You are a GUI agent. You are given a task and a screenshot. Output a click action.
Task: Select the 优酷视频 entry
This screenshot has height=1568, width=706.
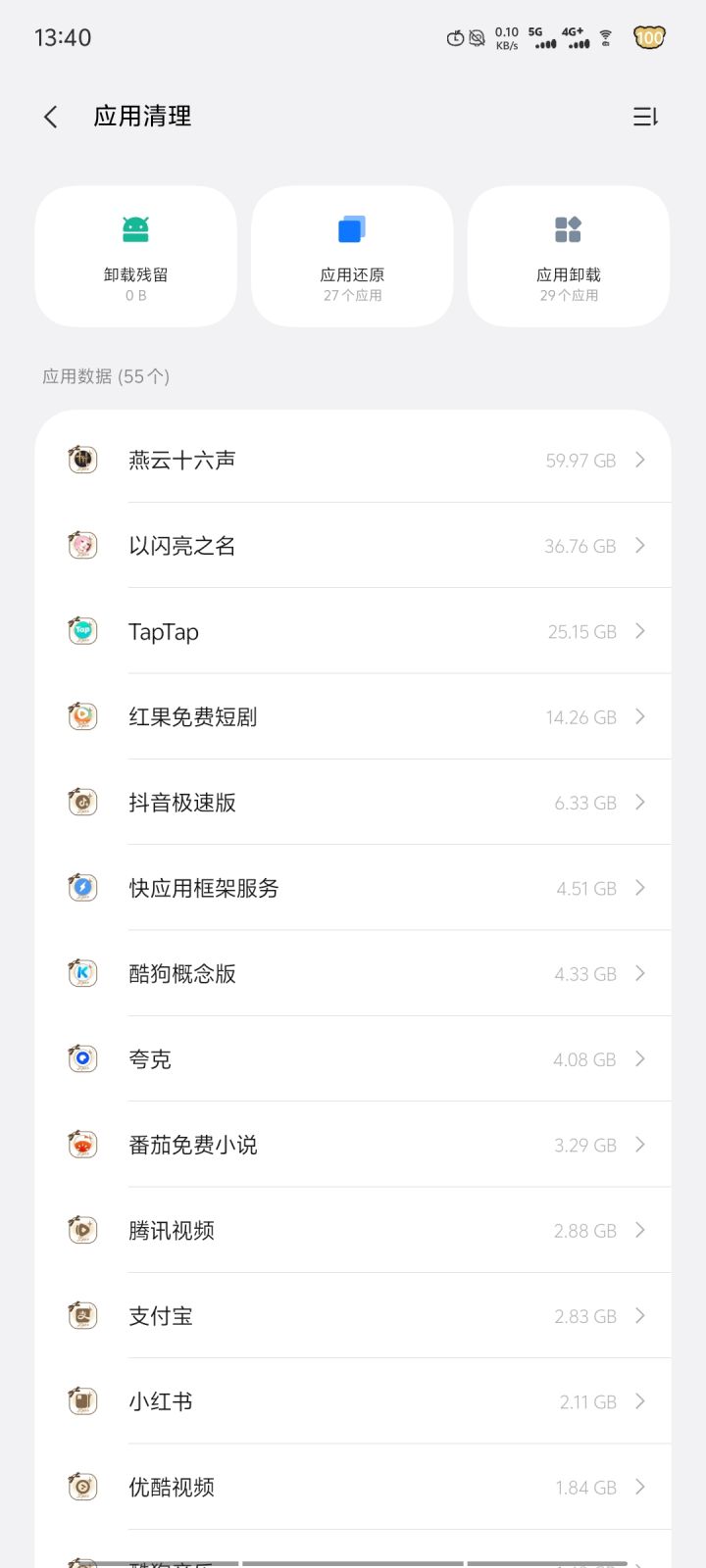point(353,1487)
